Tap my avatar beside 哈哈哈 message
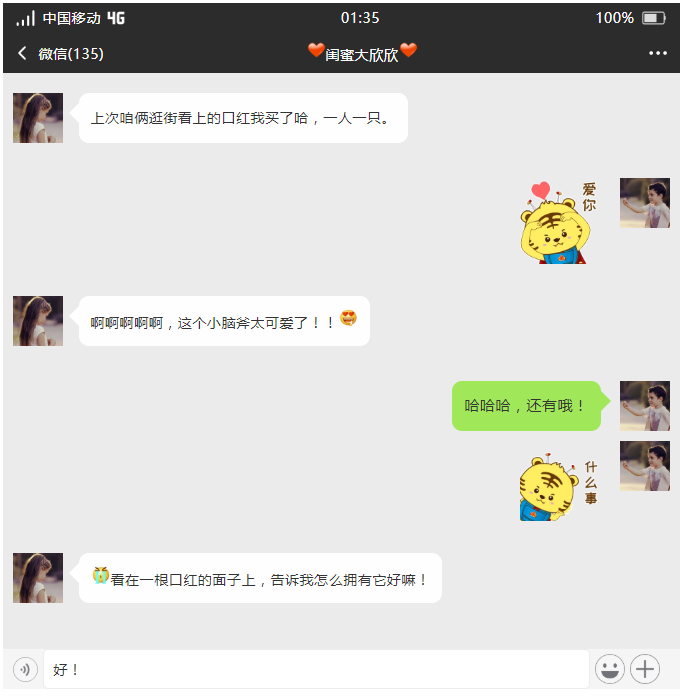 644,405
